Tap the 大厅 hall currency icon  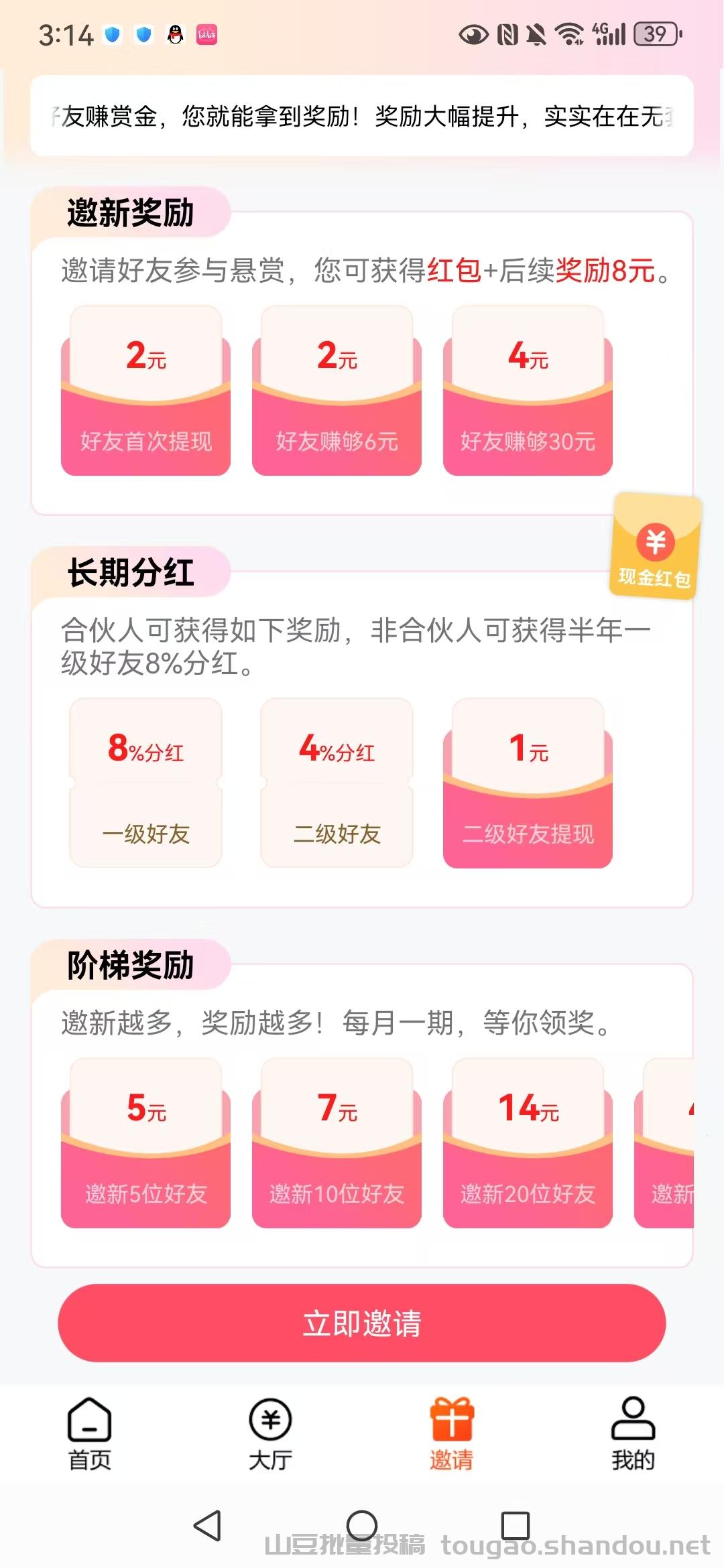tap(271, 1421)
